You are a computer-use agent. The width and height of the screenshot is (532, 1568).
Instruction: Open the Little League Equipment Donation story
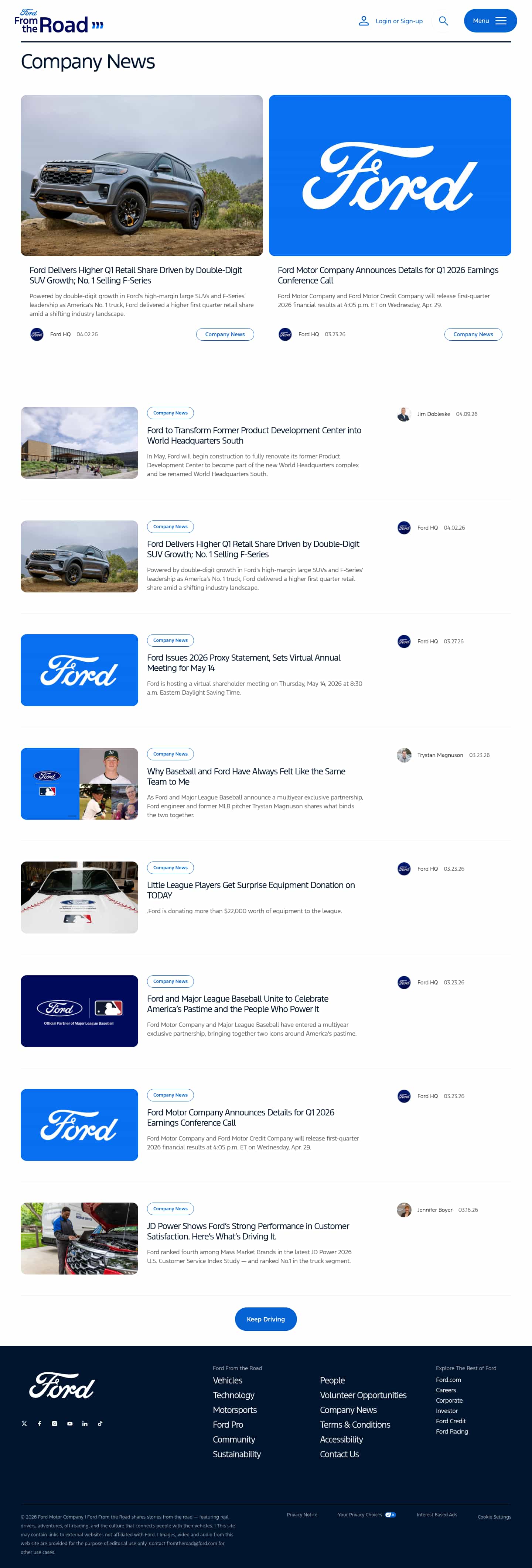coord(250,890)
